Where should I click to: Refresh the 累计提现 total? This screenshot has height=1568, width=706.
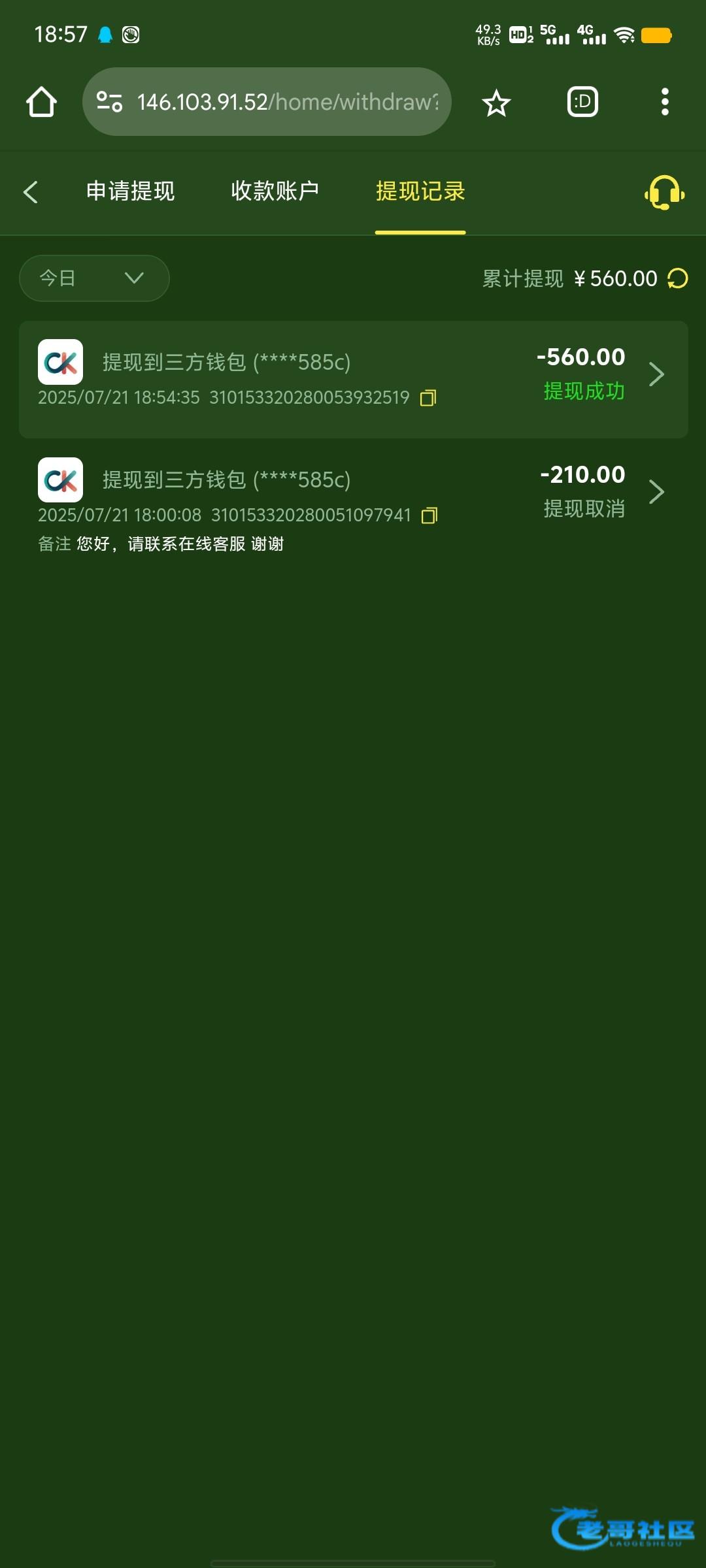[x=678, y=279]
